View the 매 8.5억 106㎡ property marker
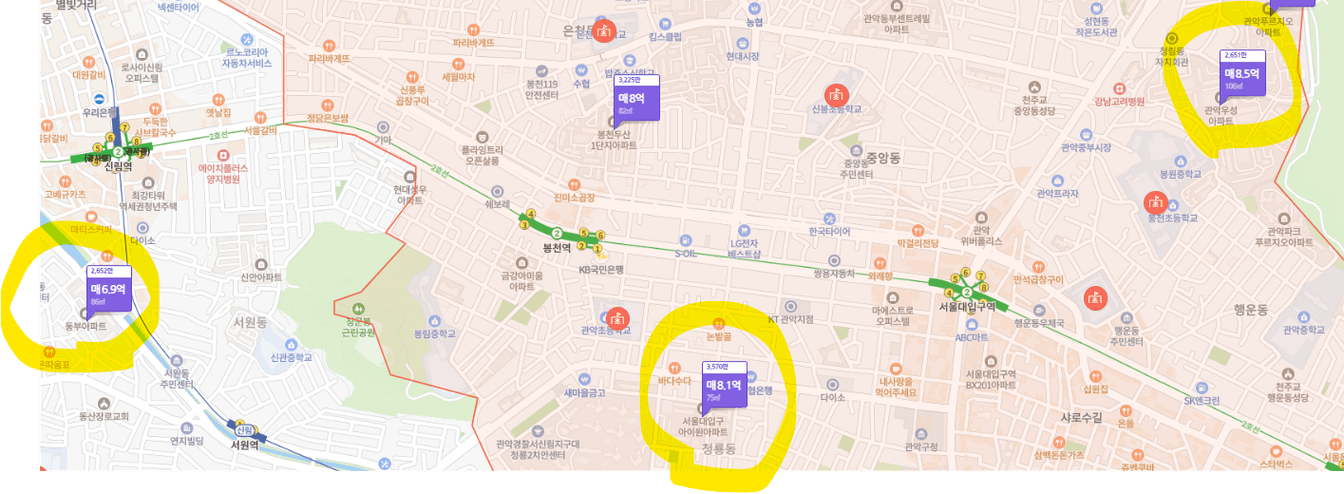Viewport: 1344px width, 494px height. click(1241, 76)
